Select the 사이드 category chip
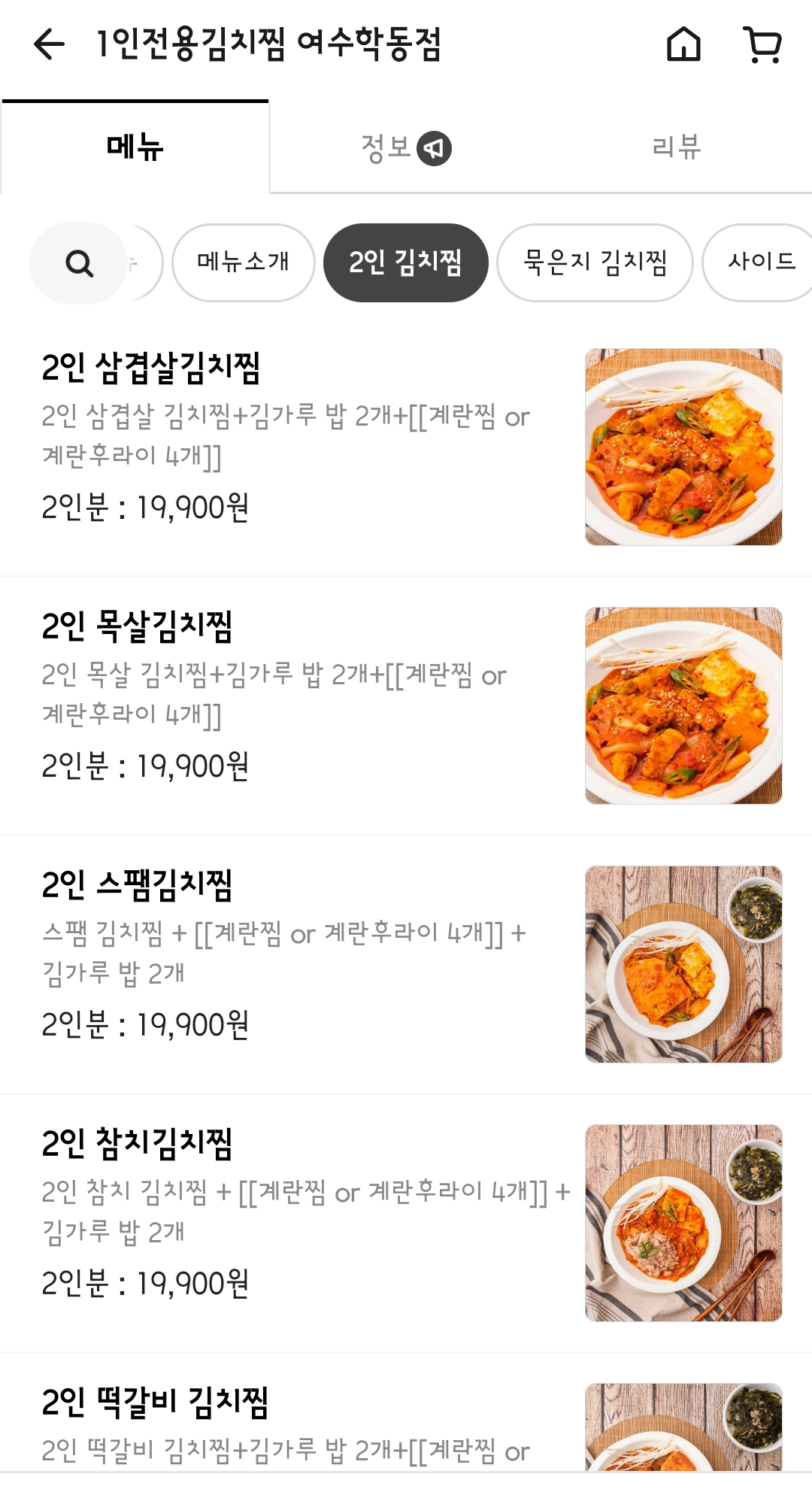Screen dimensions: 812x1486 point(761,262)
